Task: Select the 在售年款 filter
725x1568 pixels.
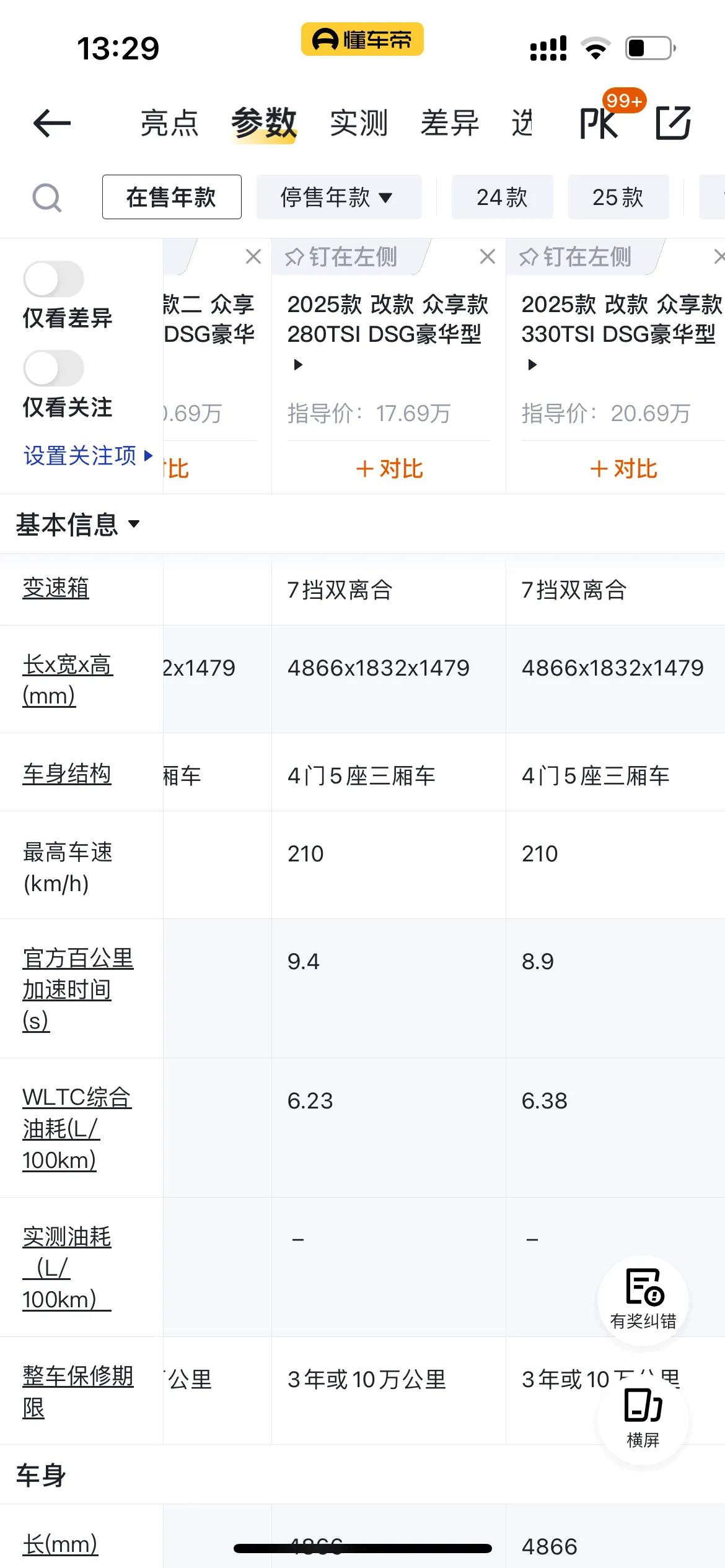Action: click(171, 197)
